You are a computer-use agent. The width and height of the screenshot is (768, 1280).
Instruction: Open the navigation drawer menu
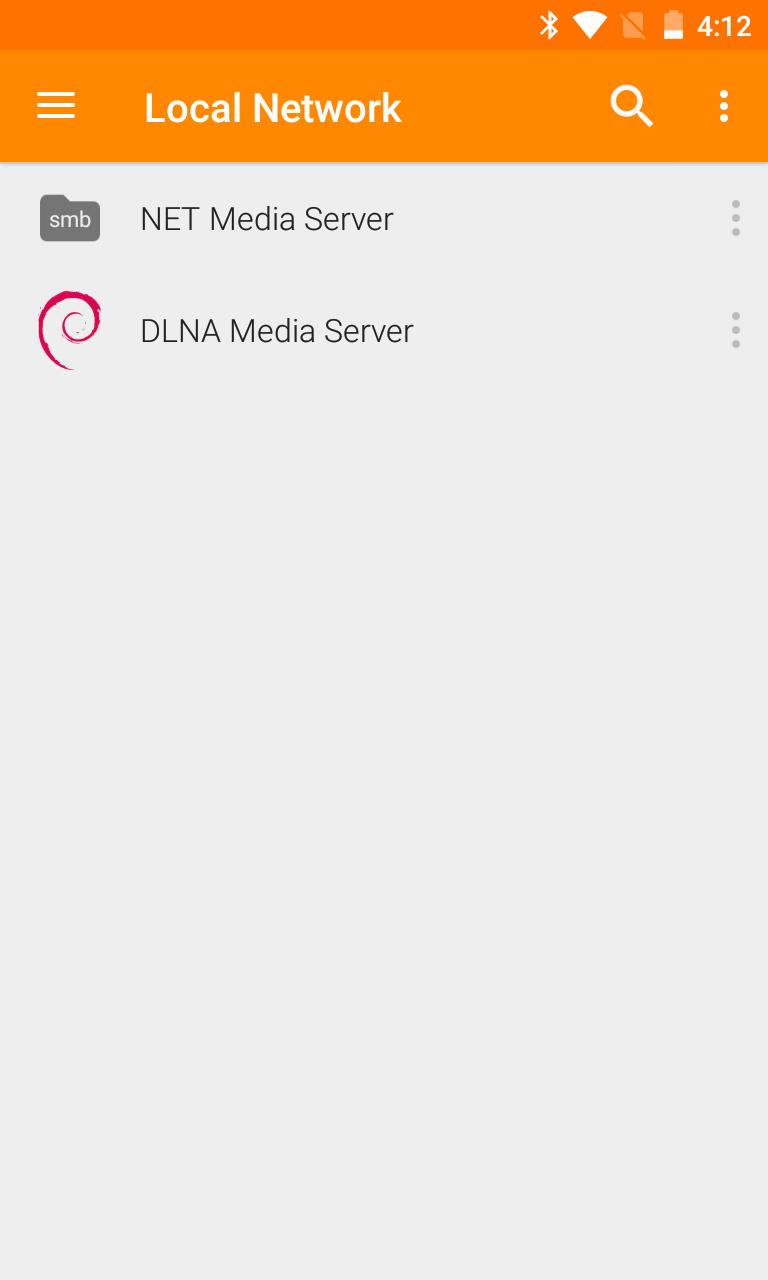(56, 106)
